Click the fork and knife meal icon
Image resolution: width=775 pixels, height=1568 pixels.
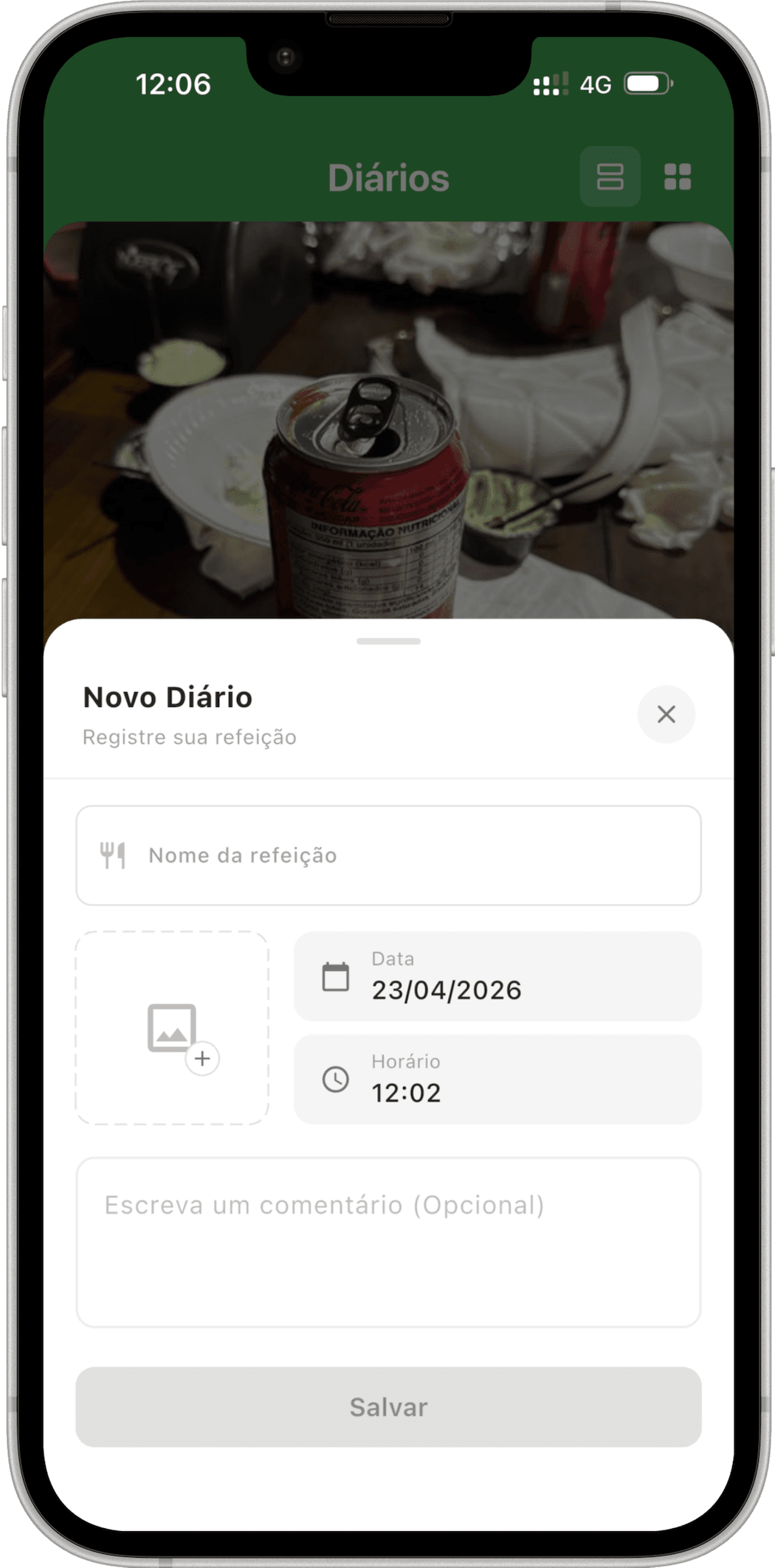pos(113,854)
